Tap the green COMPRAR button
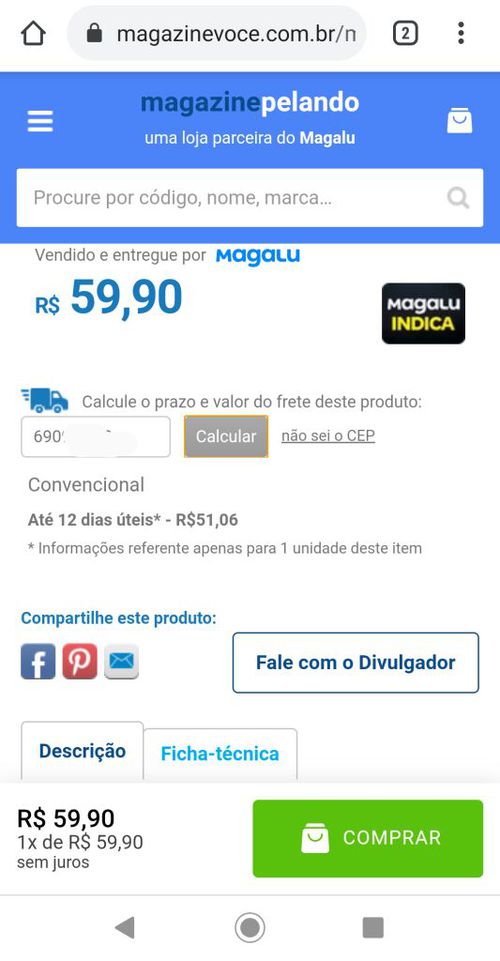500x961 pixels. coord(368,838)
